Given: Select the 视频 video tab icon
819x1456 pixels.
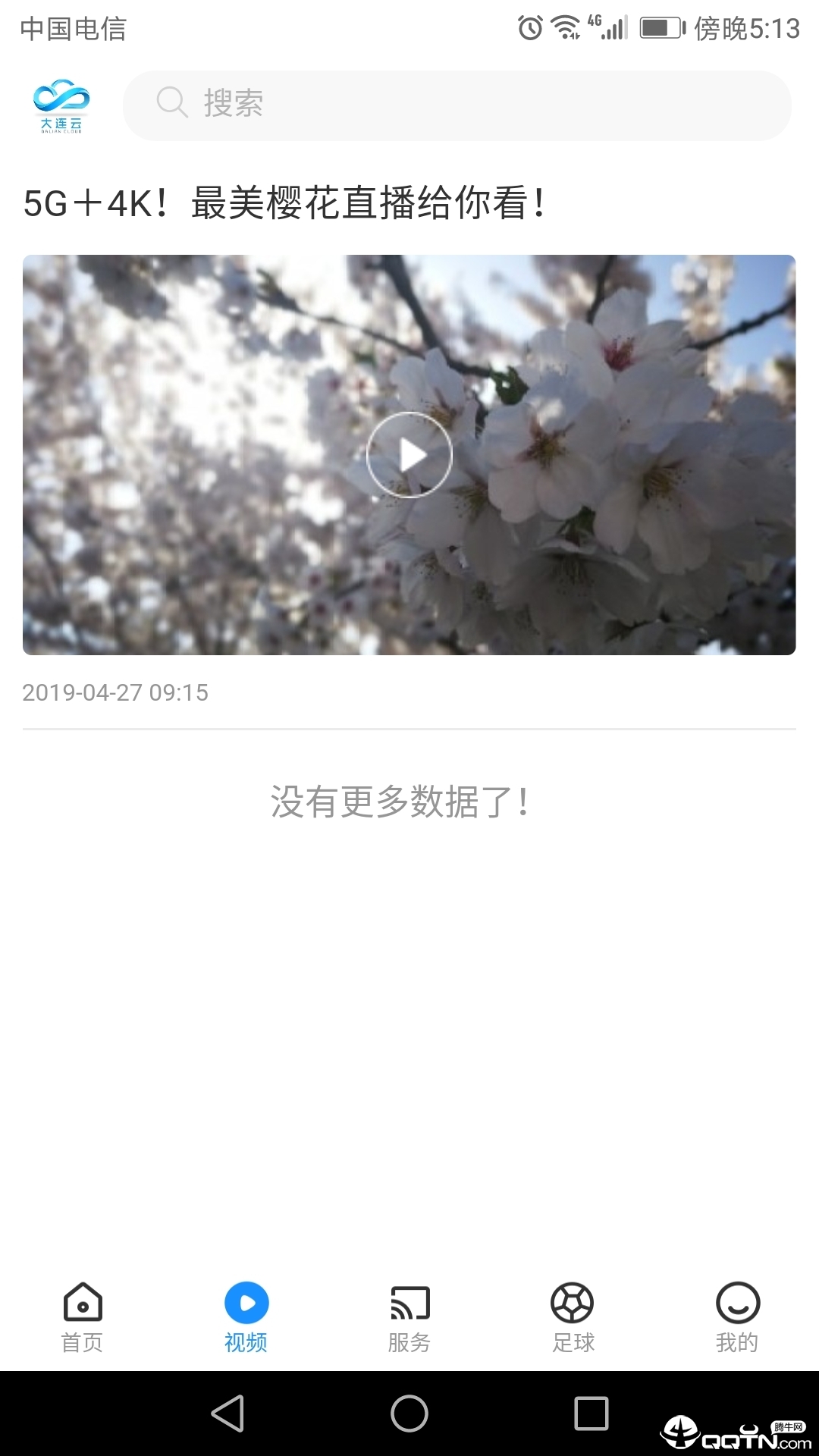Looking at the screenshot, I should pos(245,1301).
